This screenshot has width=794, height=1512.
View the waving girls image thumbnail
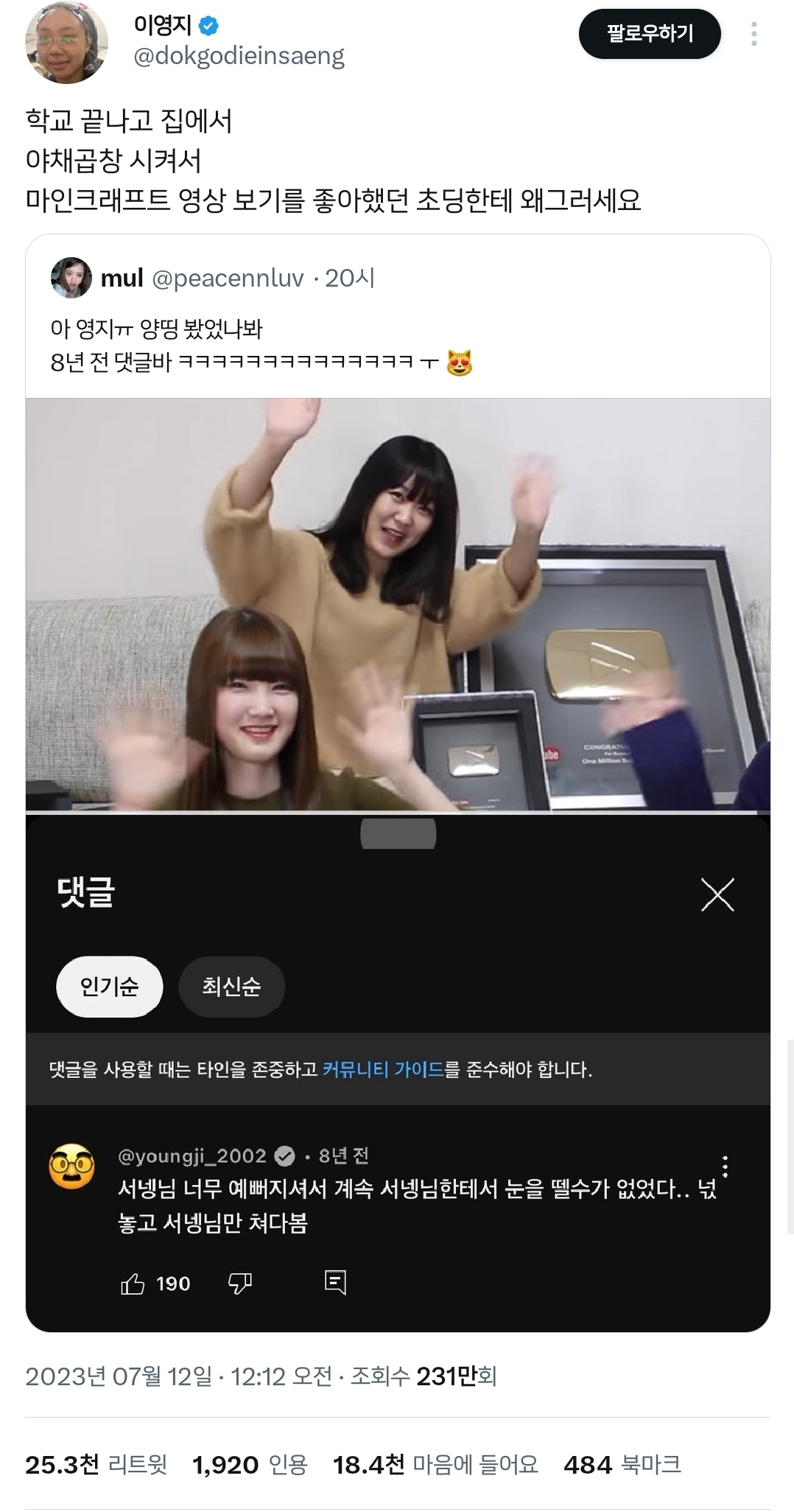click(x=397, y=604)
